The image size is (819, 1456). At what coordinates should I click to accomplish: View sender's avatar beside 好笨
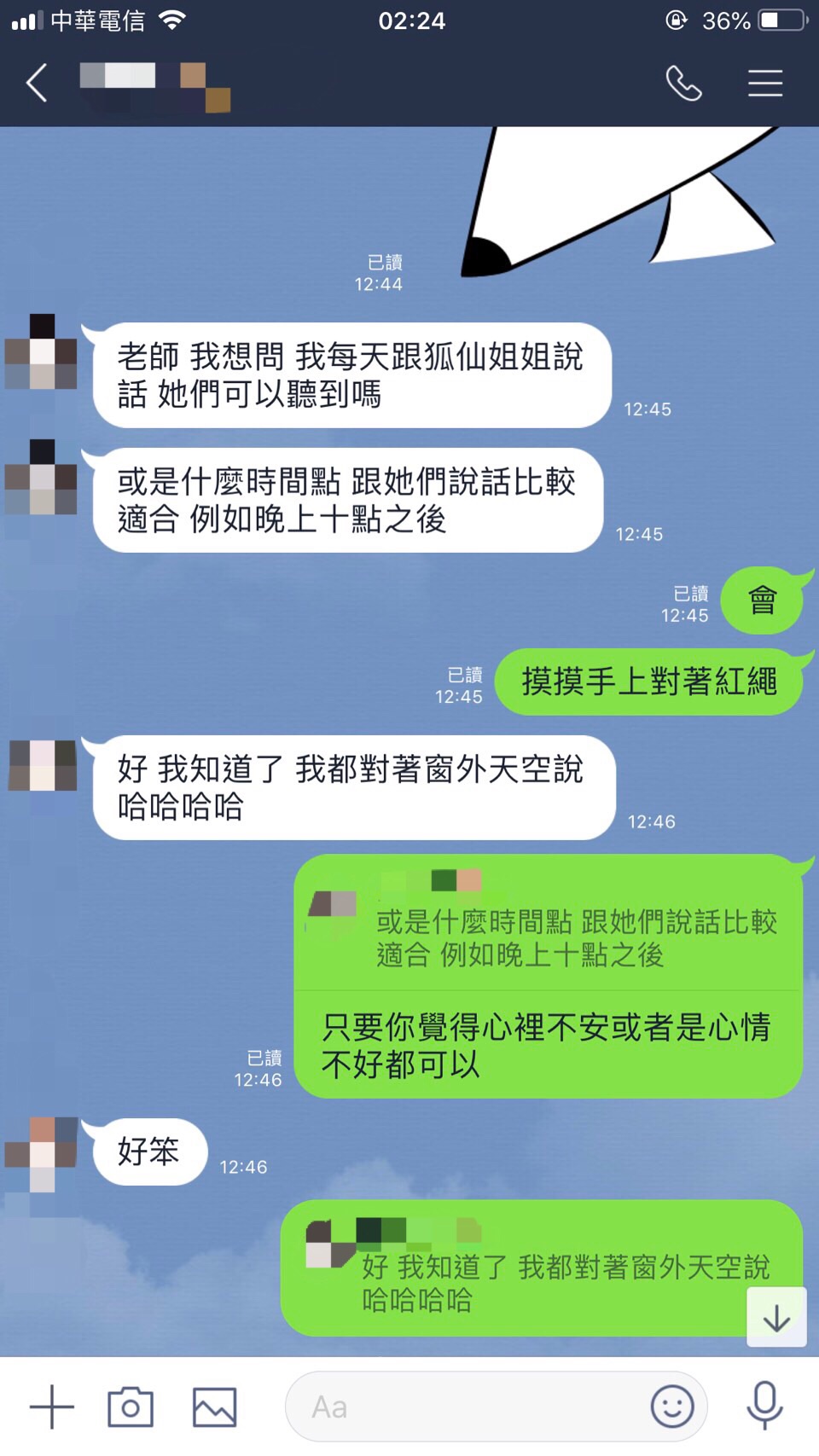pos(41,1153)
